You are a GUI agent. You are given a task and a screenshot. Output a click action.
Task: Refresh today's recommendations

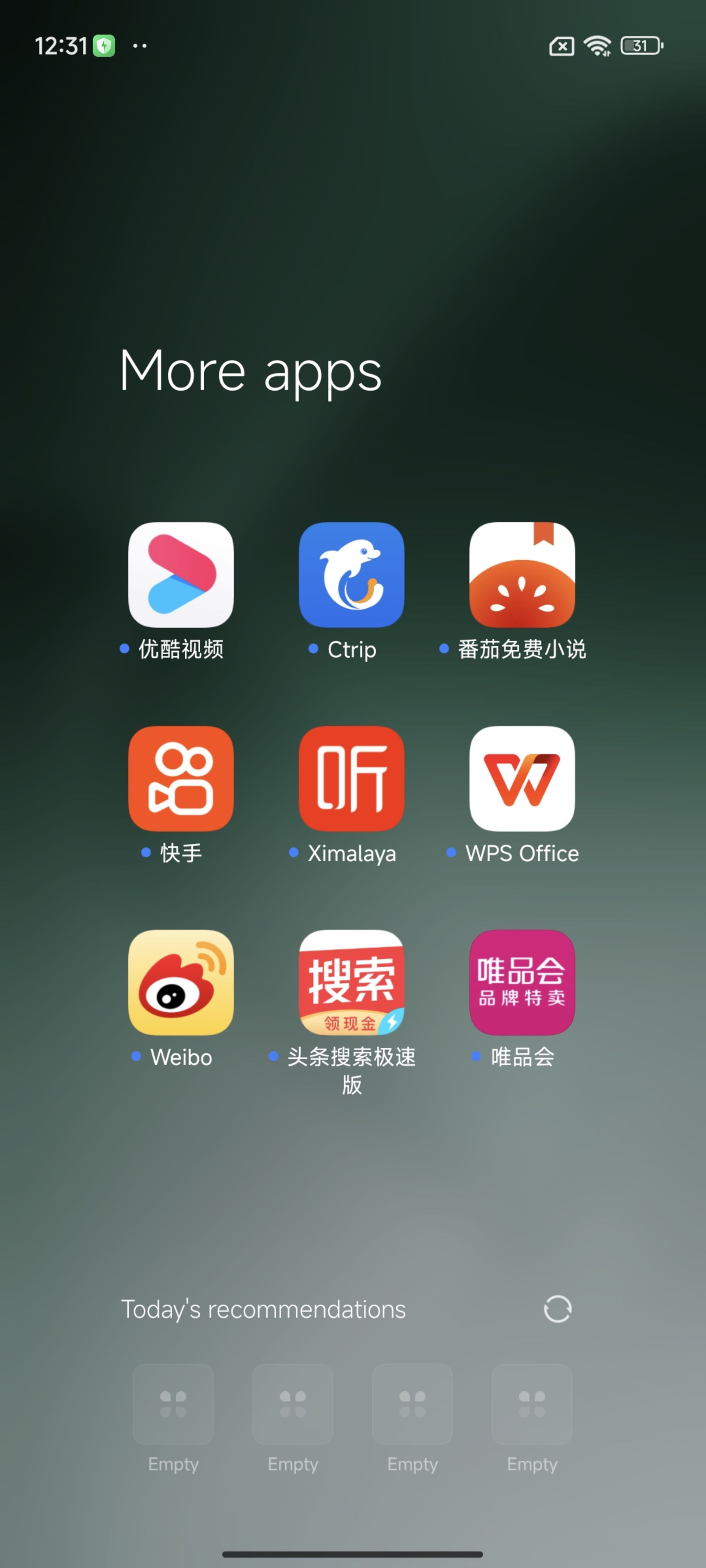[x=557, y=1309]
